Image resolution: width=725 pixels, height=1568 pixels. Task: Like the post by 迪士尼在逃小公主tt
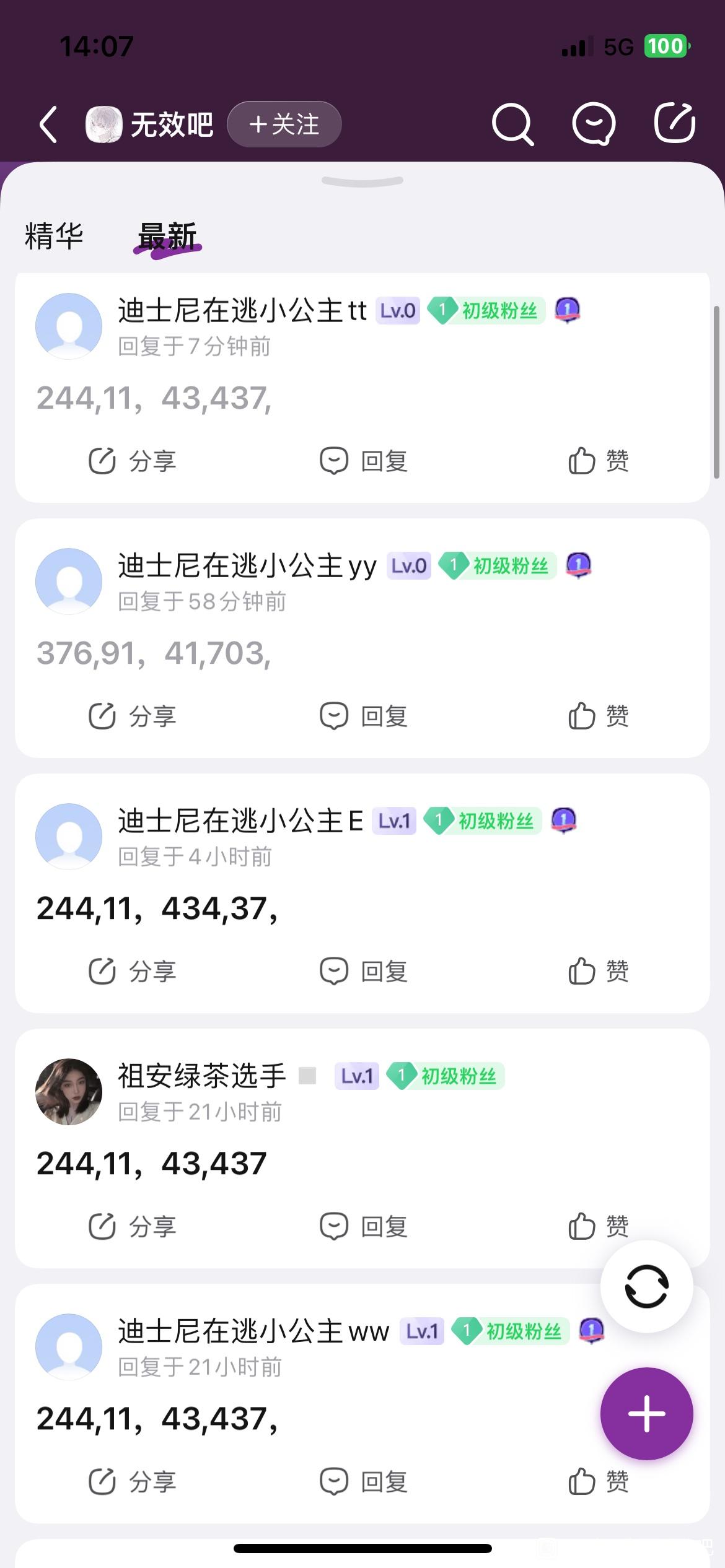pyautogui.click(x=598, y=461)
